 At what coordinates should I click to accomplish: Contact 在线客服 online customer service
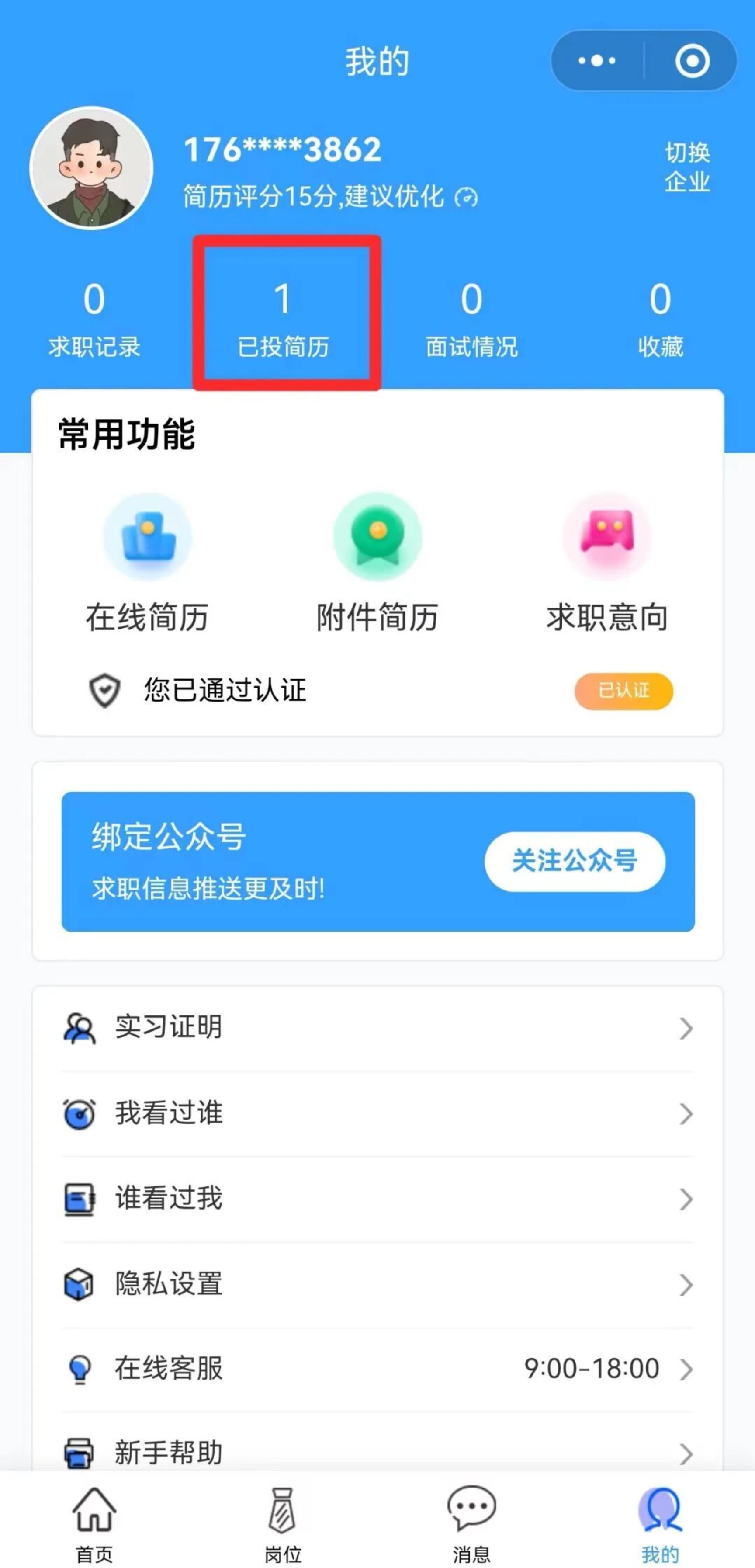point(377,1369)
